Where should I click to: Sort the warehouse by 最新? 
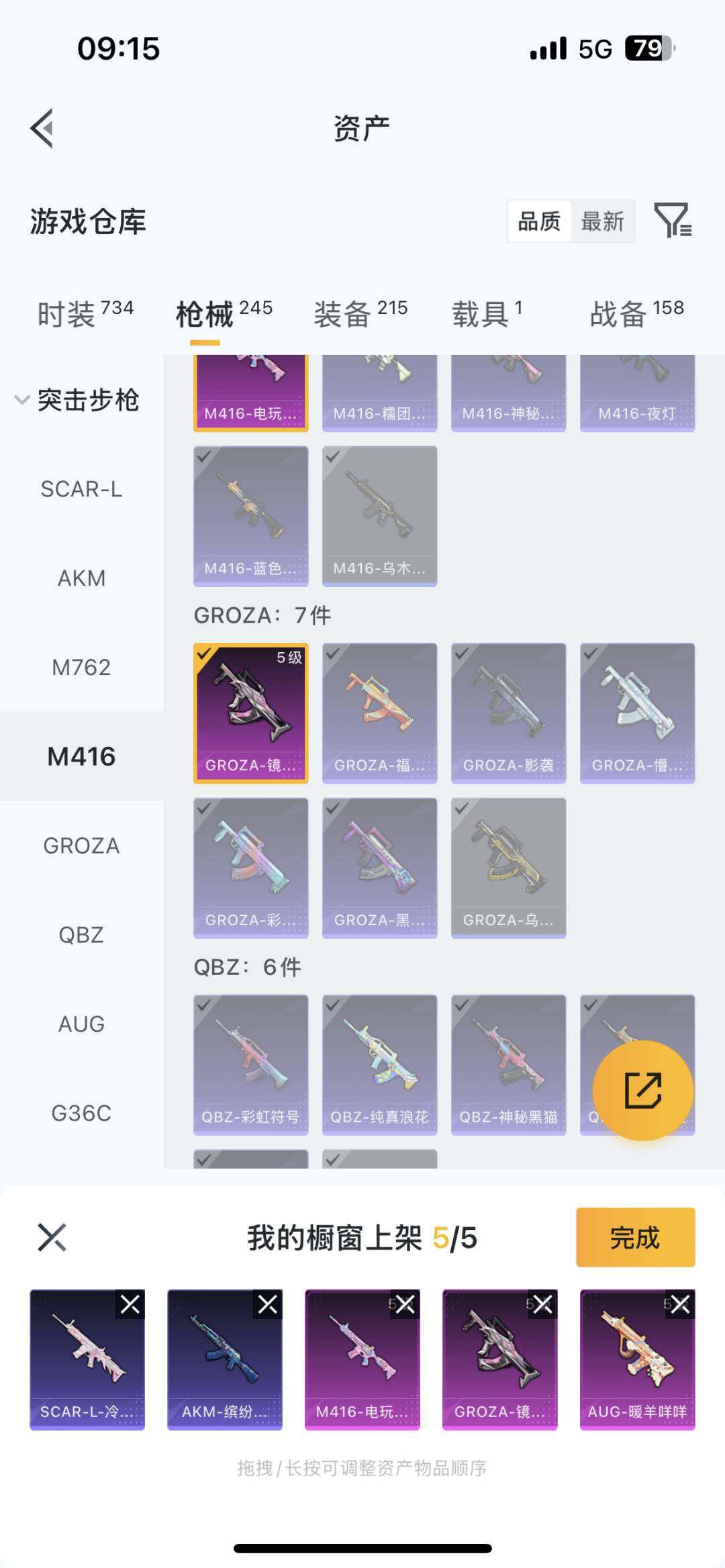[602, 221]
